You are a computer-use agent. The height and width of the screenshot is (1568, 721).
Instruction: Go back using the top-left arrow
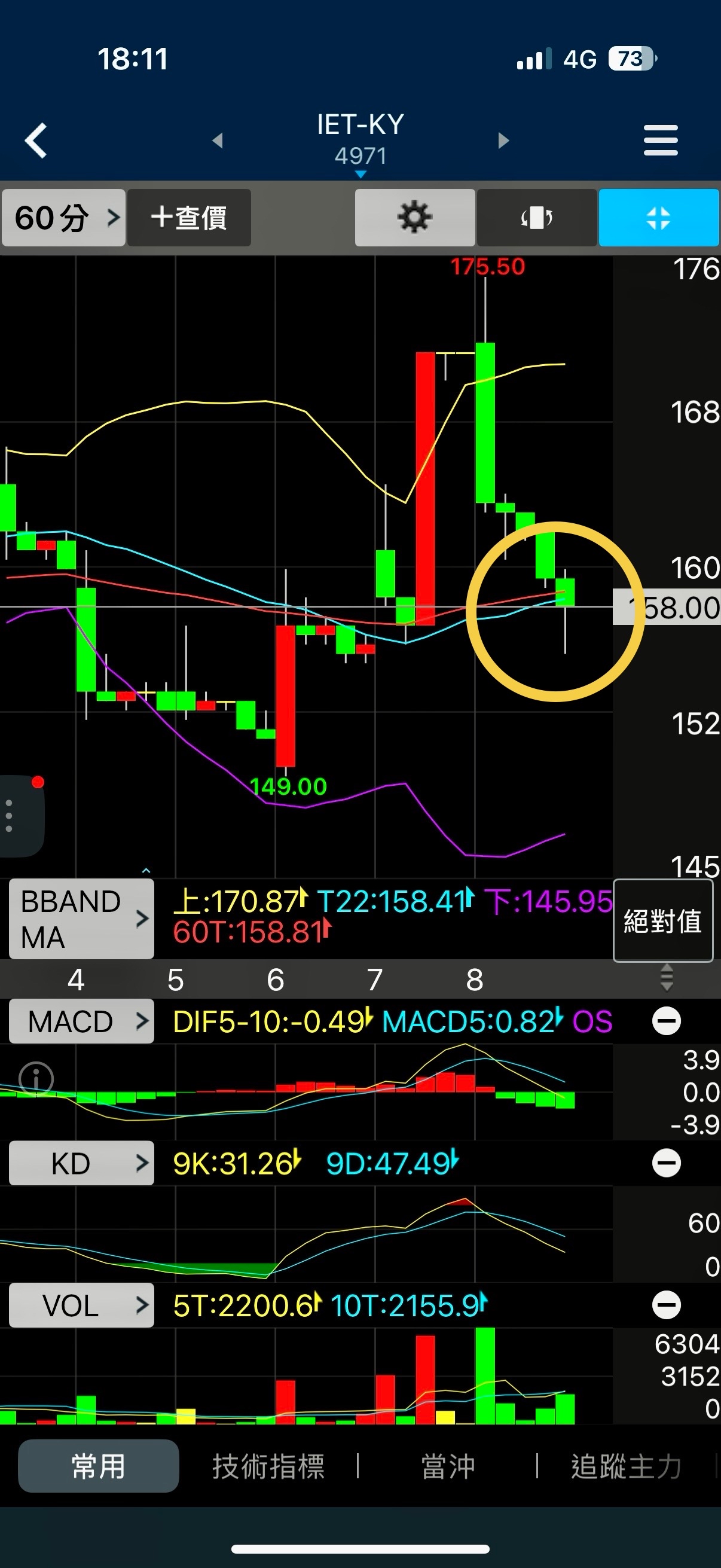[x=36, y=141]
